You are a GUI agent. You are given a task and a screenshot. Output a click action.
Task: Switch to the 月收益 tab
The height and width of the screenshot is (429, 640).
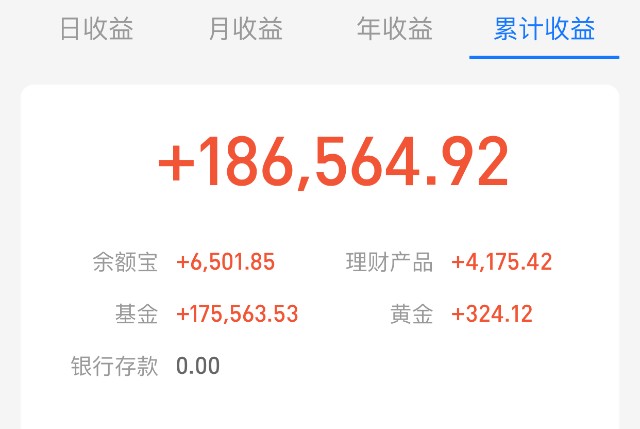click(245, 29)
